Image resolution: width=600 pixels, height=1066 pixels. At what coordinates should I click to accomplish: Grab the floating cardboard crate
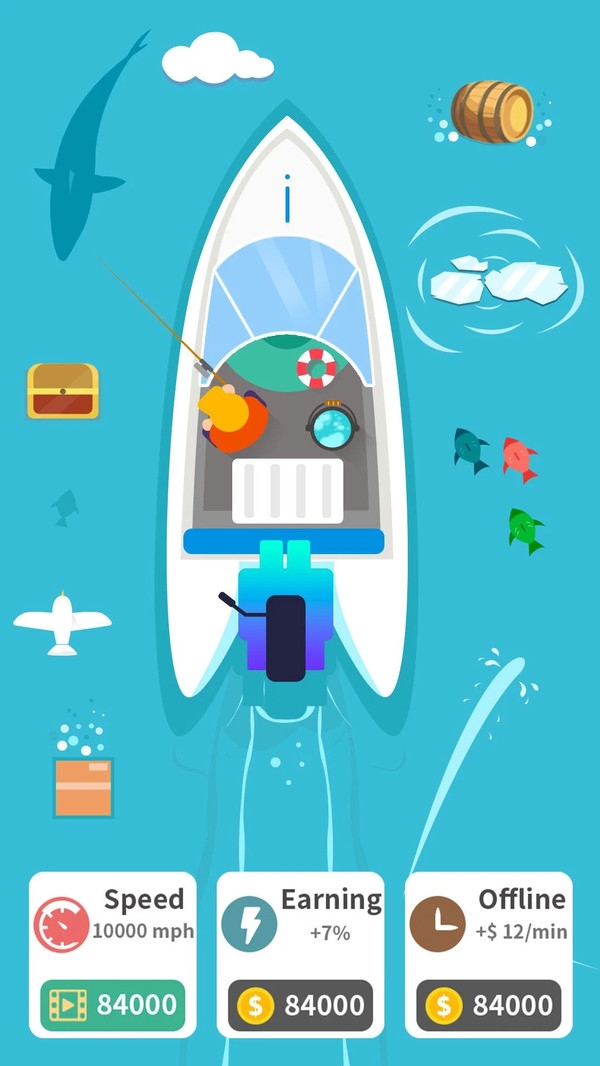[83, 787]
